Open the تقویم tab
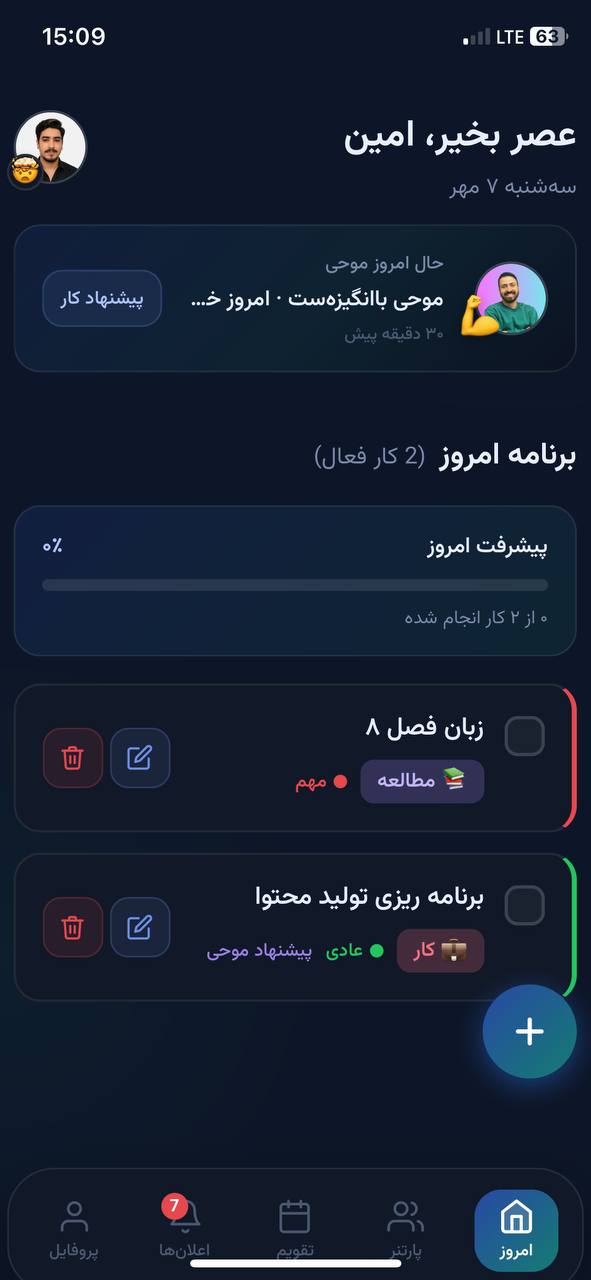Viewport: 591px width, 1280px height. 294,1229
